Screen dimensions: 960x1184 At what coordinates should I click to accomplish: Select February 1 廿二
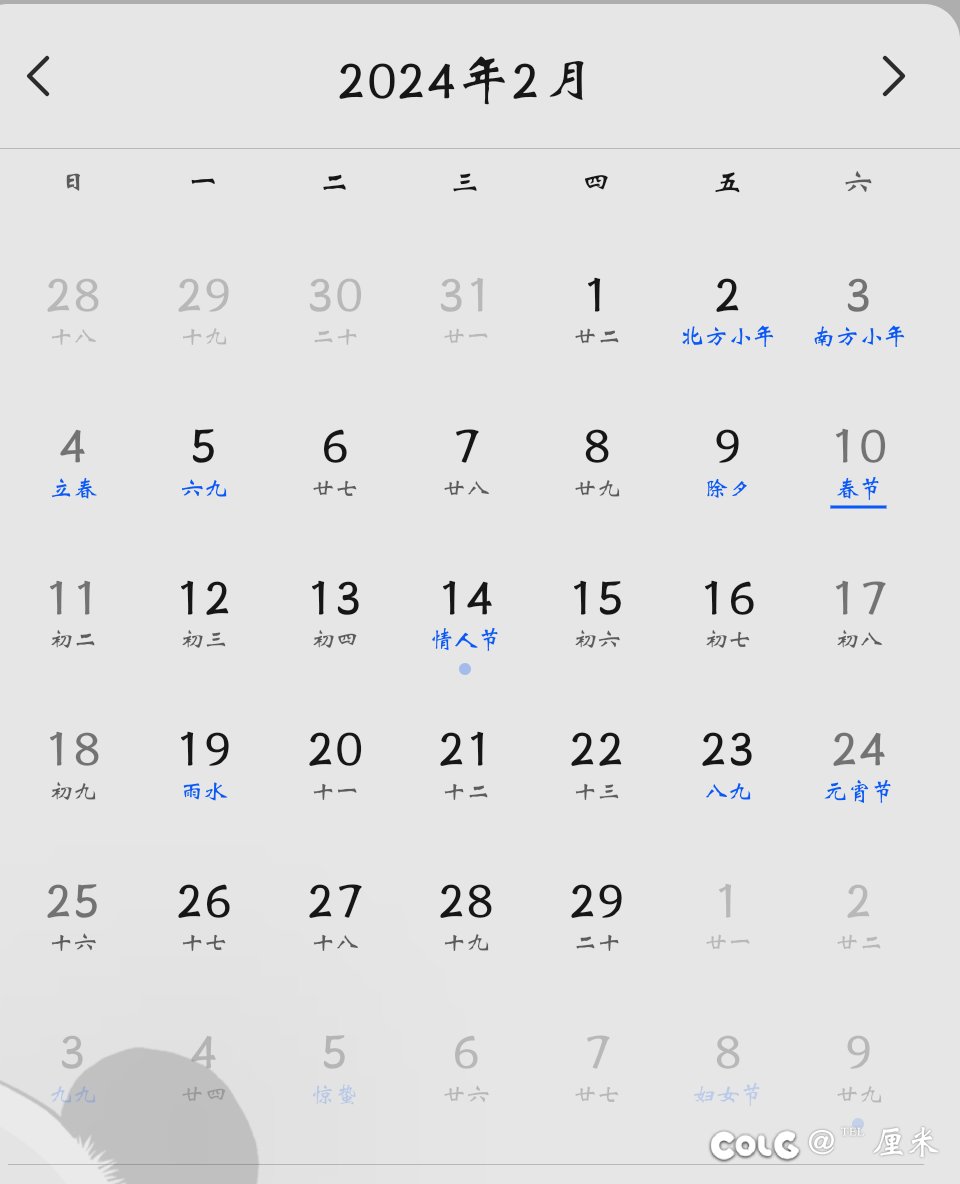click(597, 311)
